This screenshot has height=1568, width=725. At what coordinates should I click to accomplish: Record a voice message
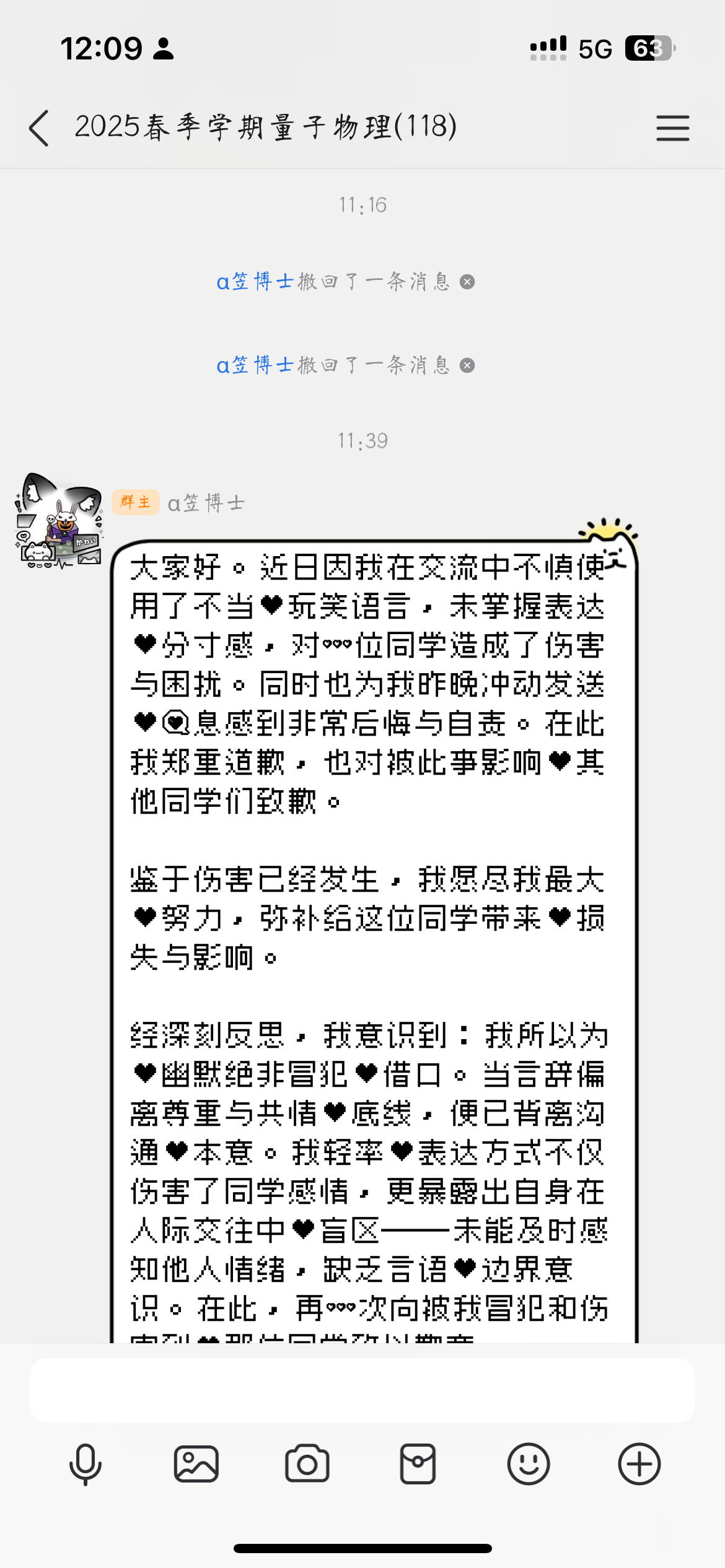click(x=86, y=1464)
